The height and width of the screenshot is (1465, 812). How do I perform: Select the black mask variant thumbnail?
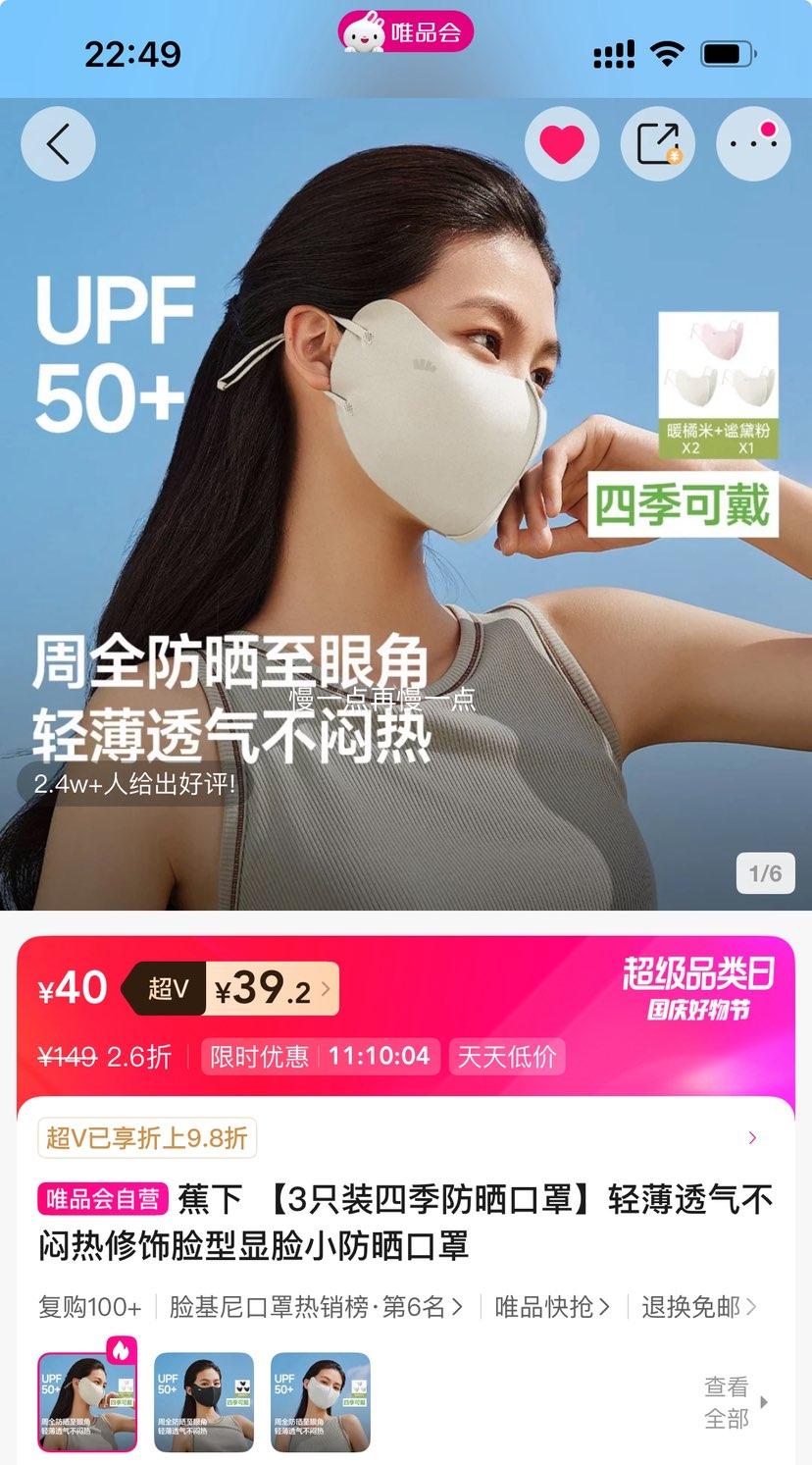204,1402
